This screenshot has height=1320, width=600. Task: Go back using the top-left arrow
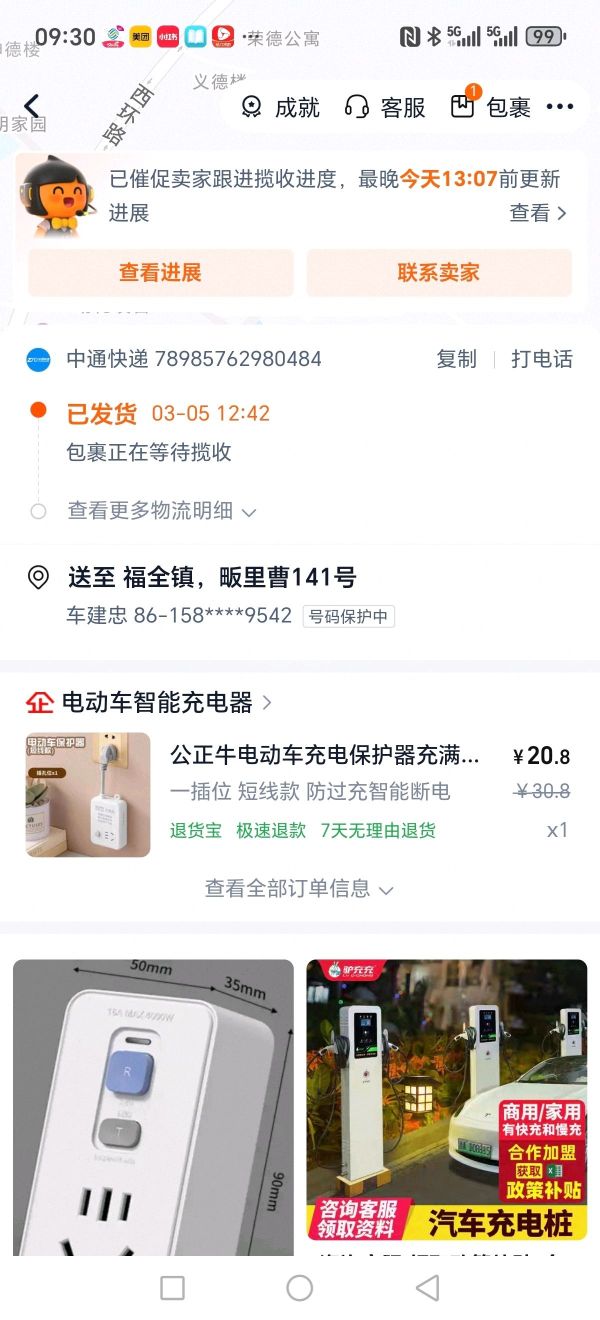pos(32,106)
